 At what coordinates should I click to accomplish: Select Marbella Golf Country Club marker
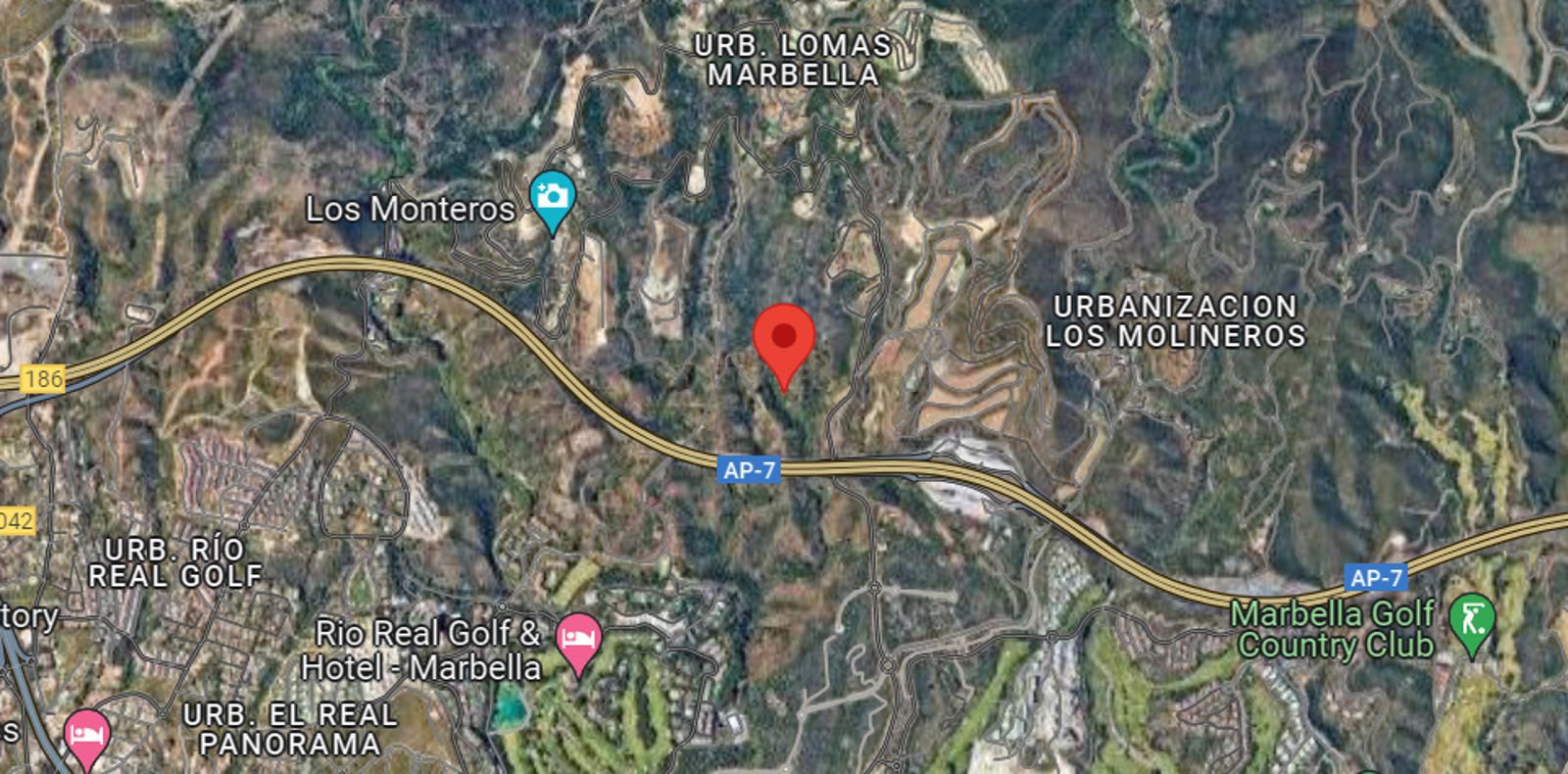(1471, 620)
